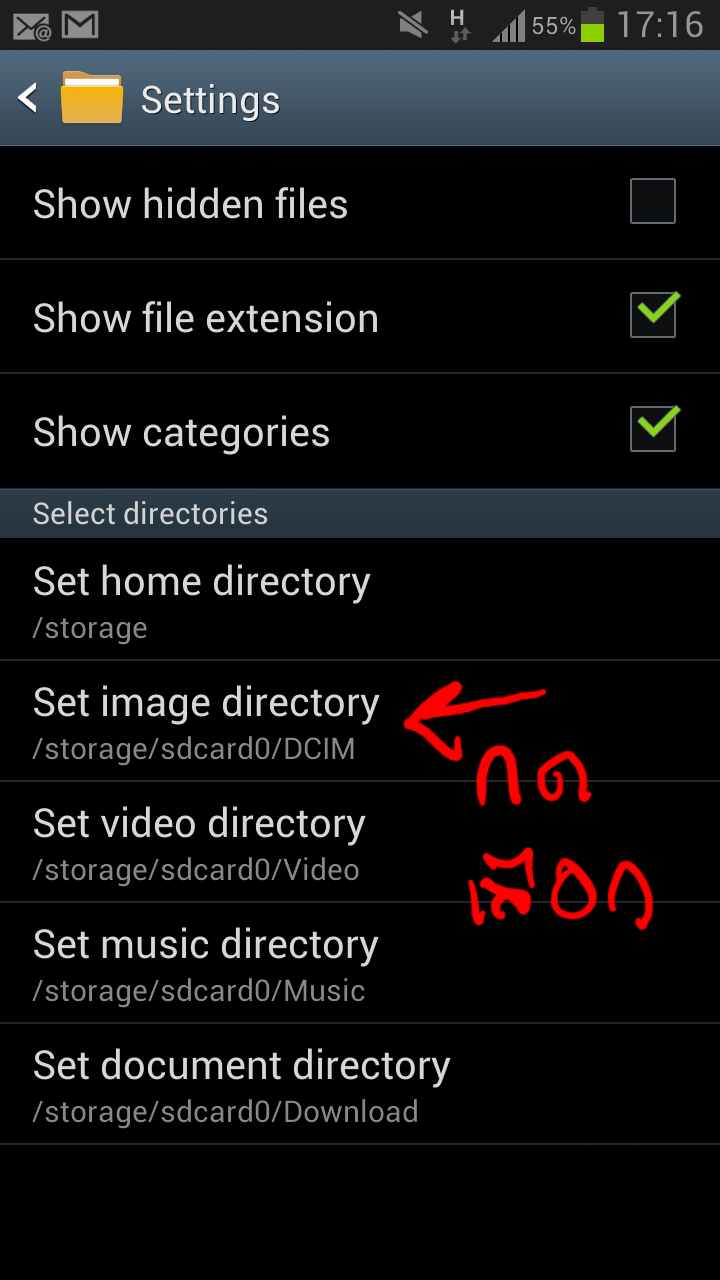Tap Set document directory
The width and height of the screenshot is (720, 1280).
click(x=240, y=1084)
